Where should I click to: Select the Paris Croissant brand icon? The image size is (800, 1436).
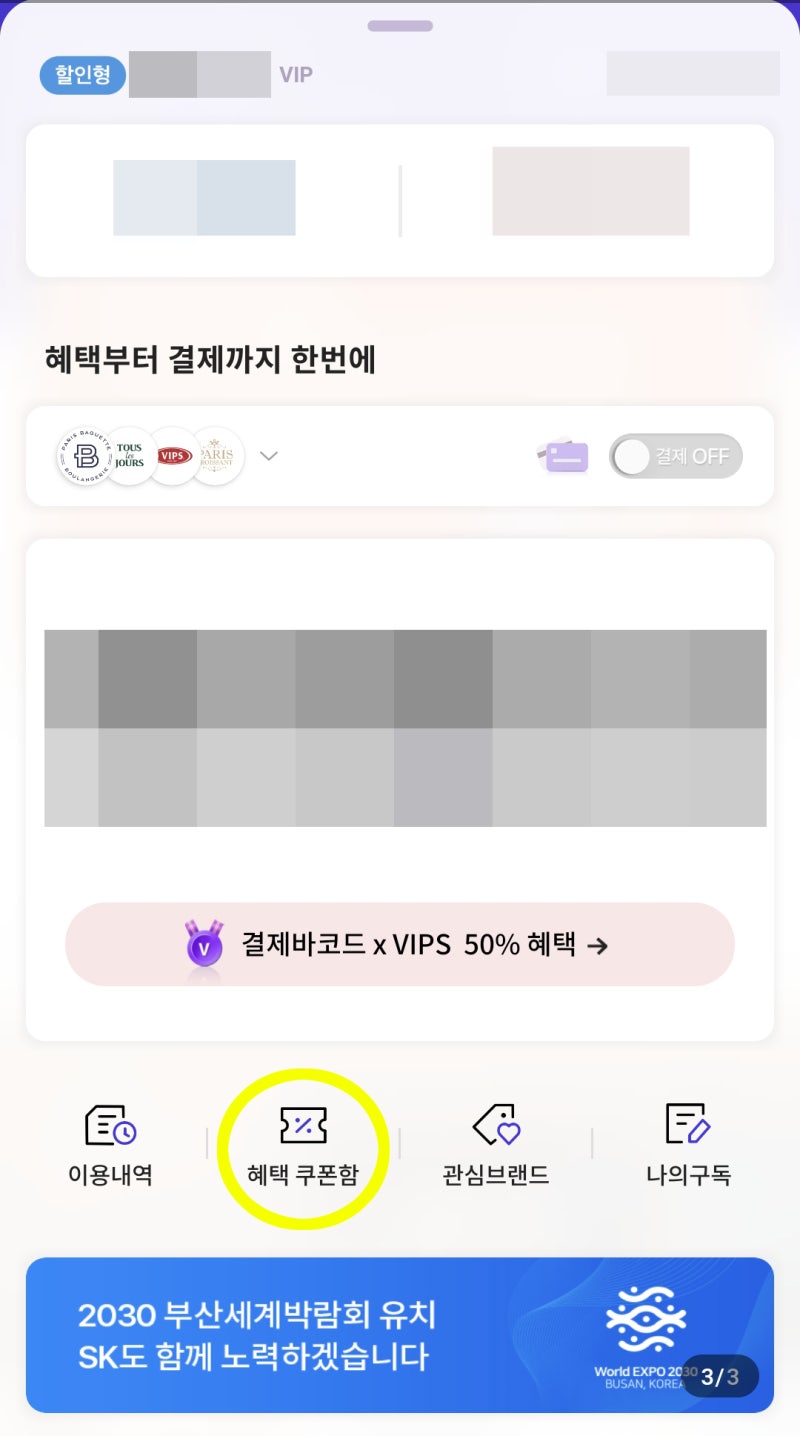[x=219, y=456]
